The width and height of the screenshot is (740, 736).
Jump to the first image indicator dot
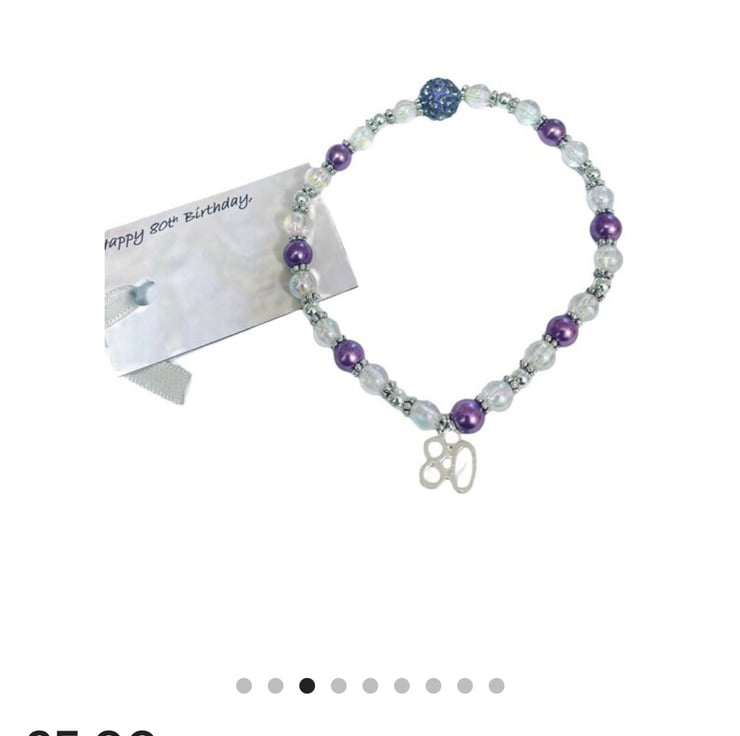(x=244, y=686)
